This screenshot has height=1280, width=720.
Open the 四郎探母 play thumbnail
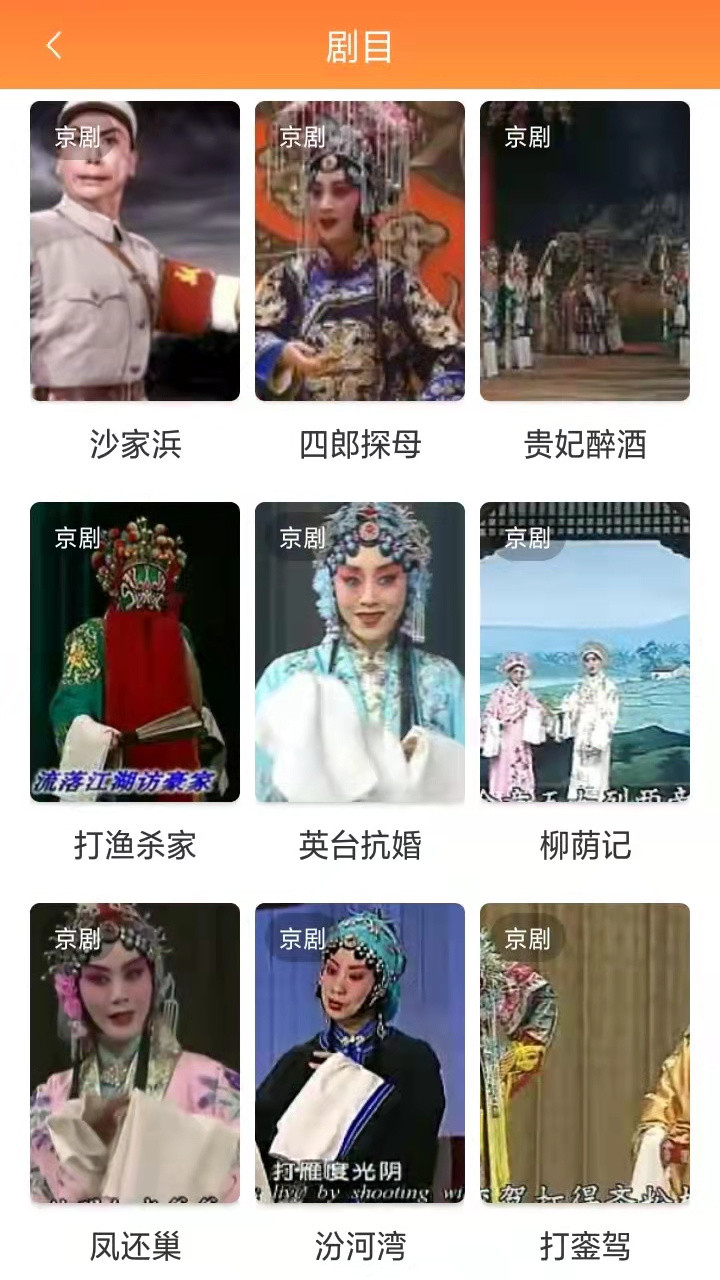(360, 249)
